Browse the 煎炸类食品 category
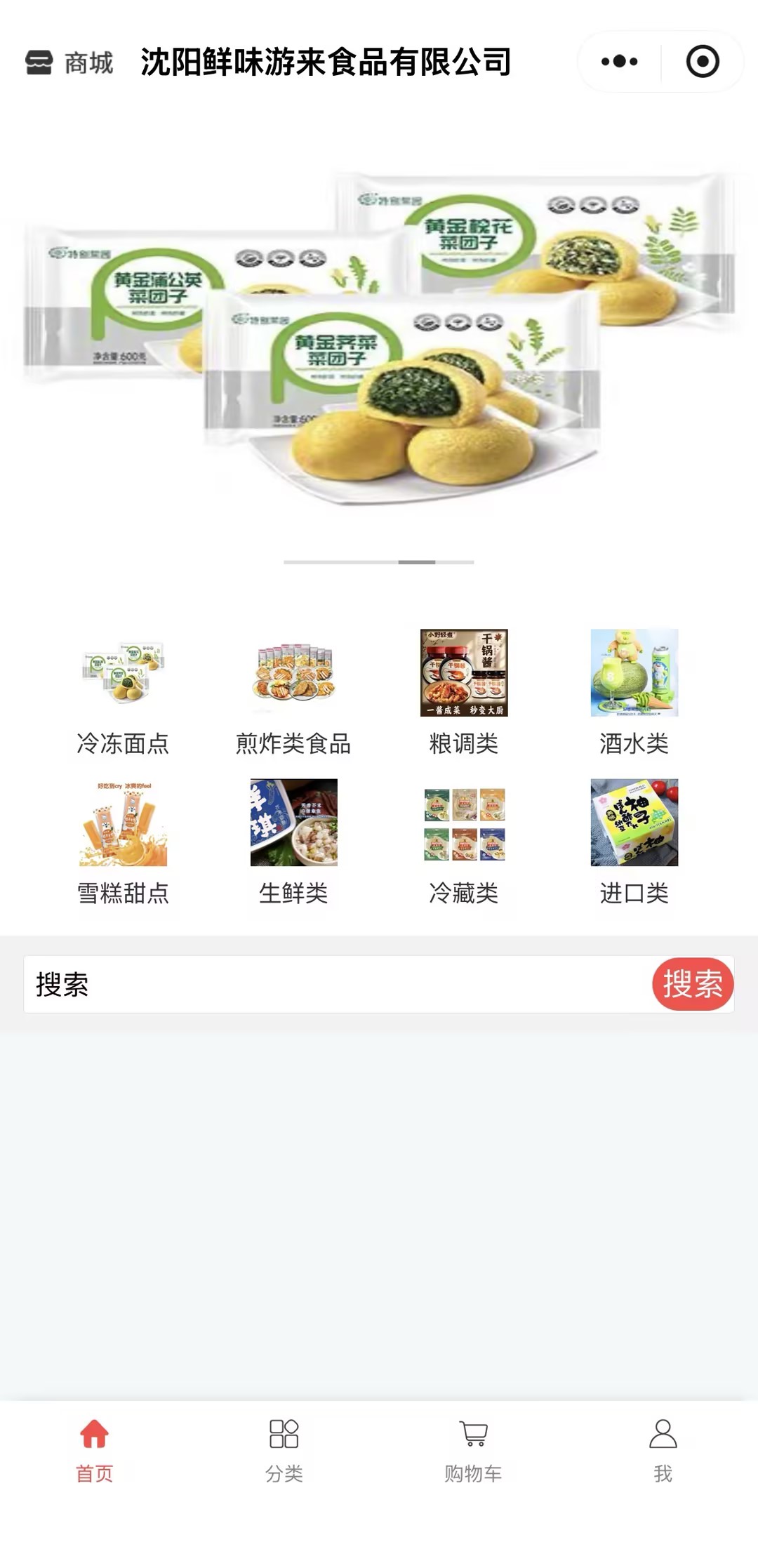The width and height of the screenshot is (758, 1568). click(293, 693)
